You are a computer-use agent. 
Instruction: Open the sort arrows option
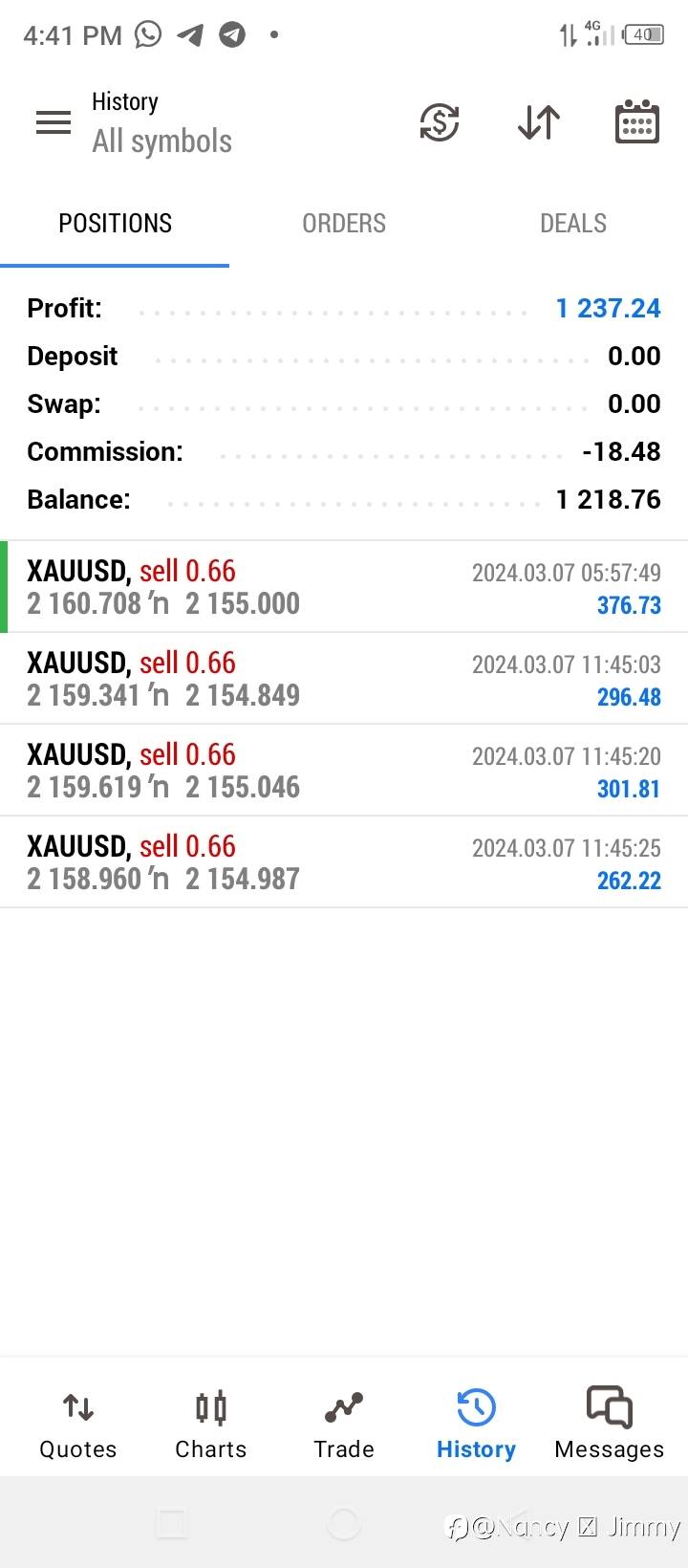[539, 122]
